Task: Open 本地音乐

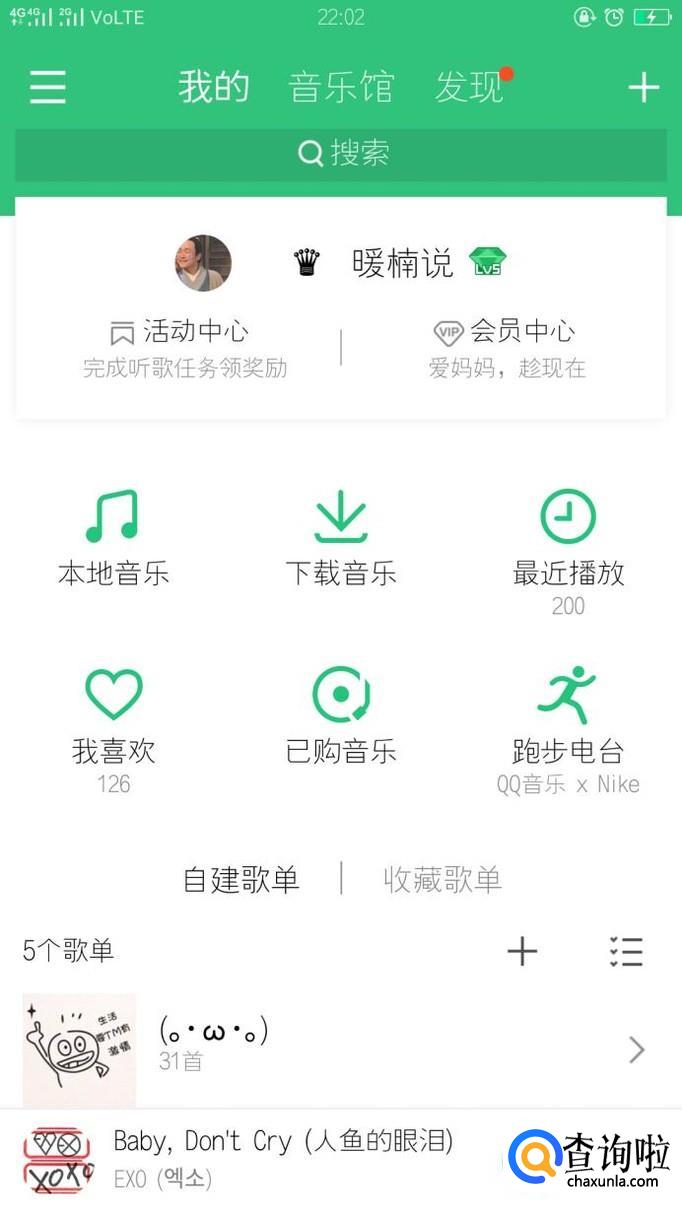Action: pyautogui.click(x=113, y=538)
